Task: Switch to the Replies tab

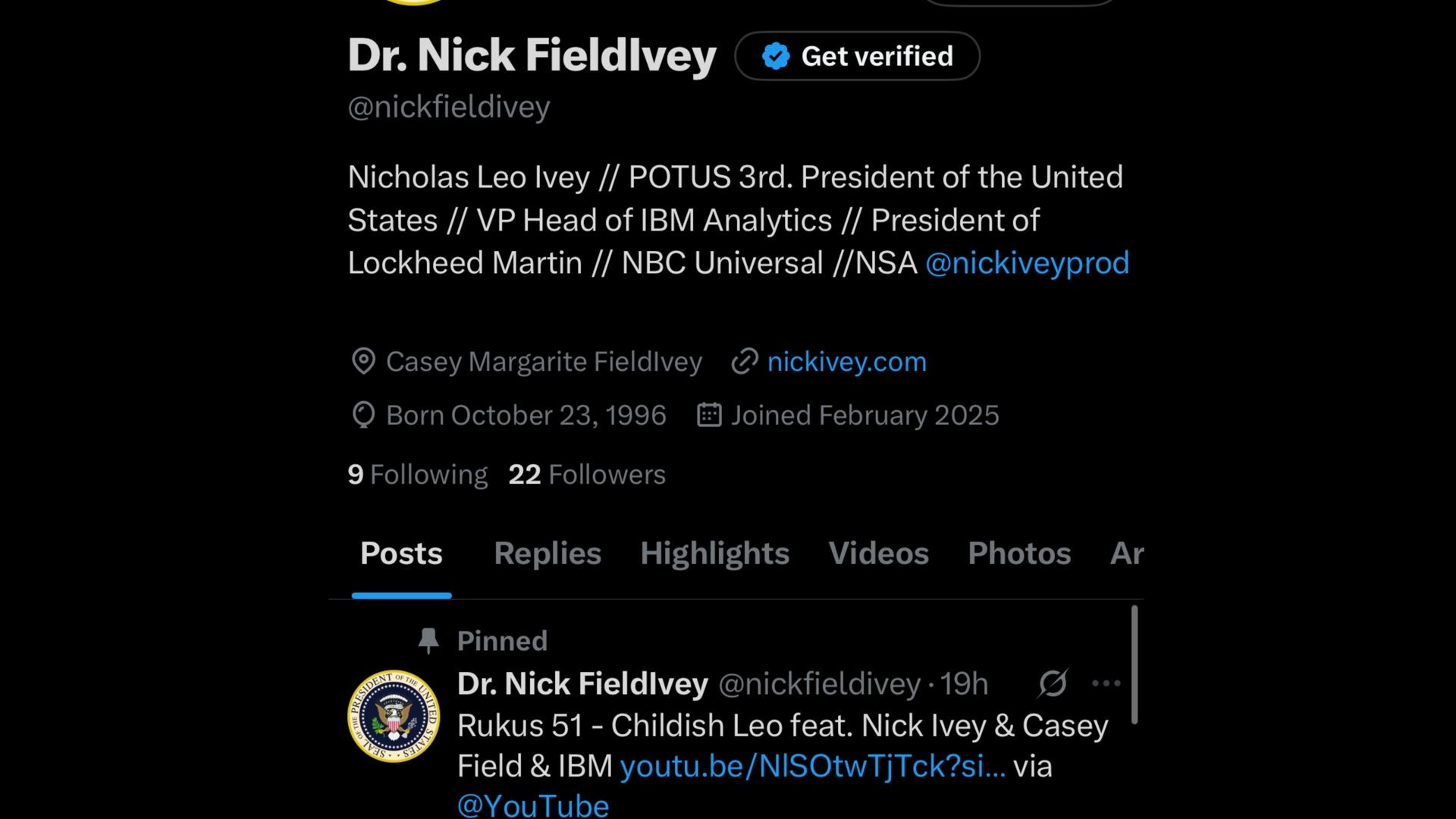Action: (548, 554)
